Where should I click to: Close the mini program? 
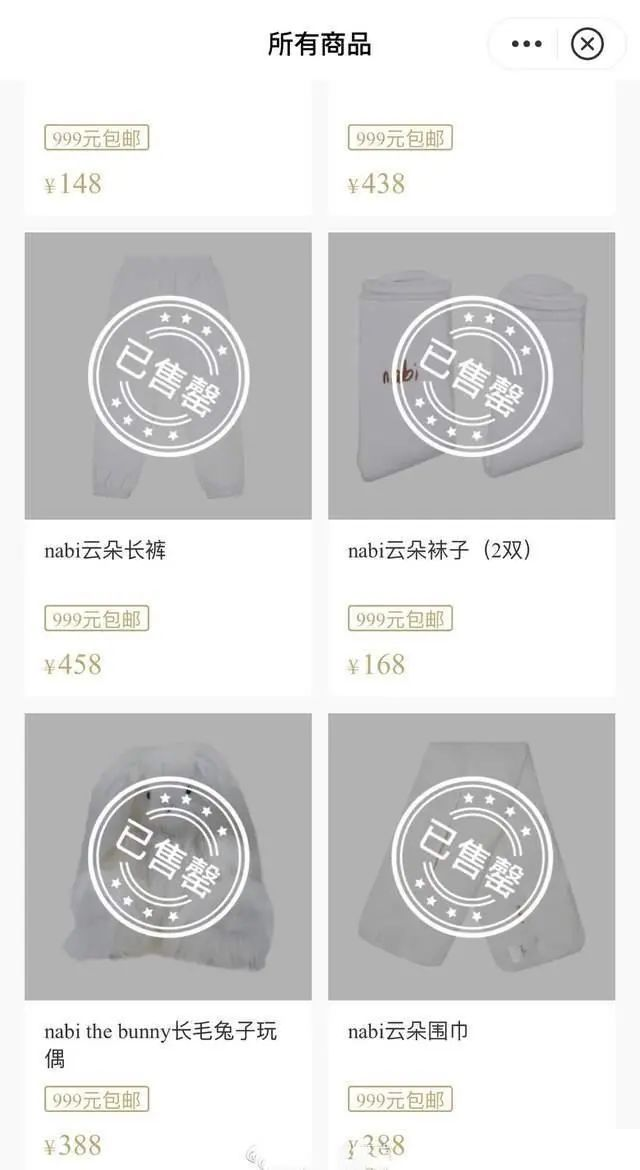pos(587,44)
